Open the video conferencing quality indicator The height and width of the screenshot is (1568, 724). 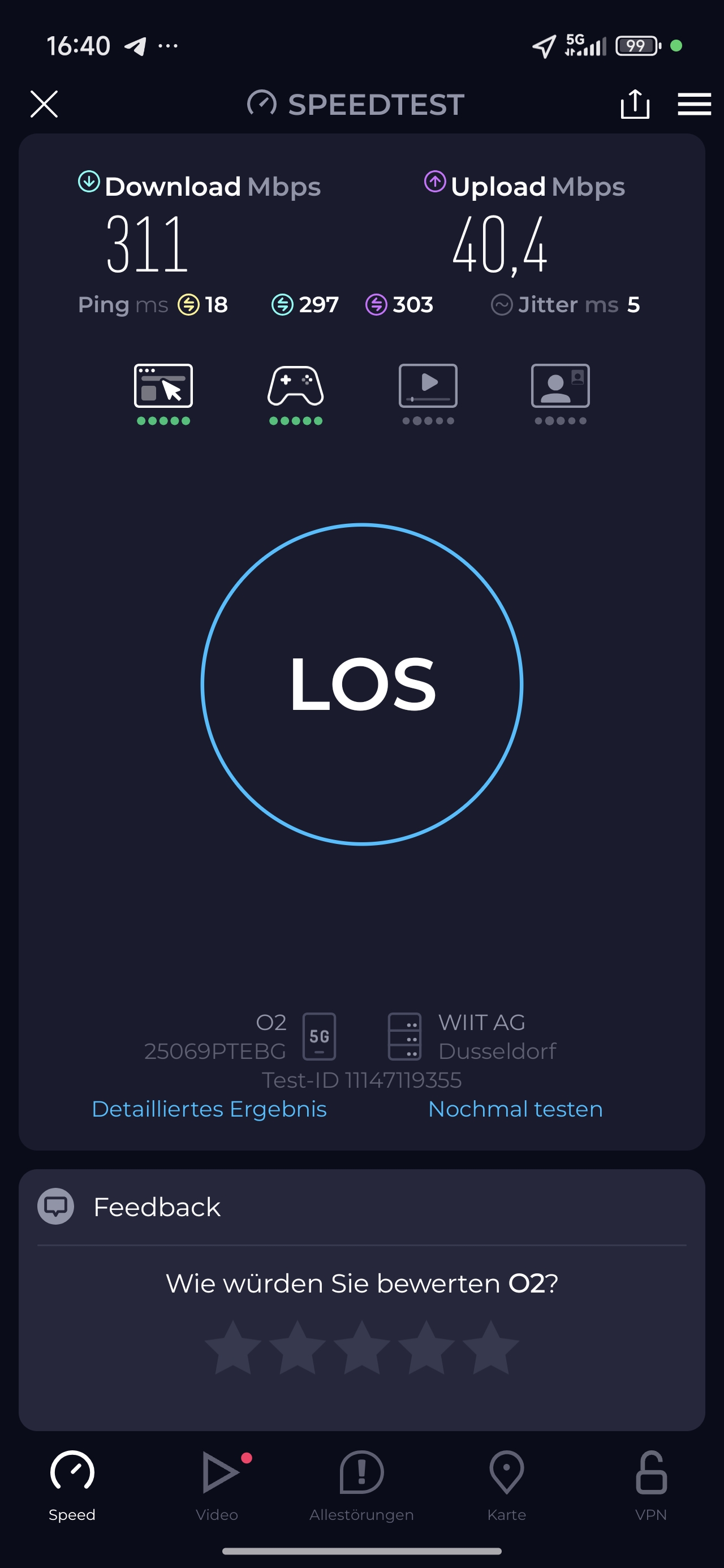tap(560, 393)
